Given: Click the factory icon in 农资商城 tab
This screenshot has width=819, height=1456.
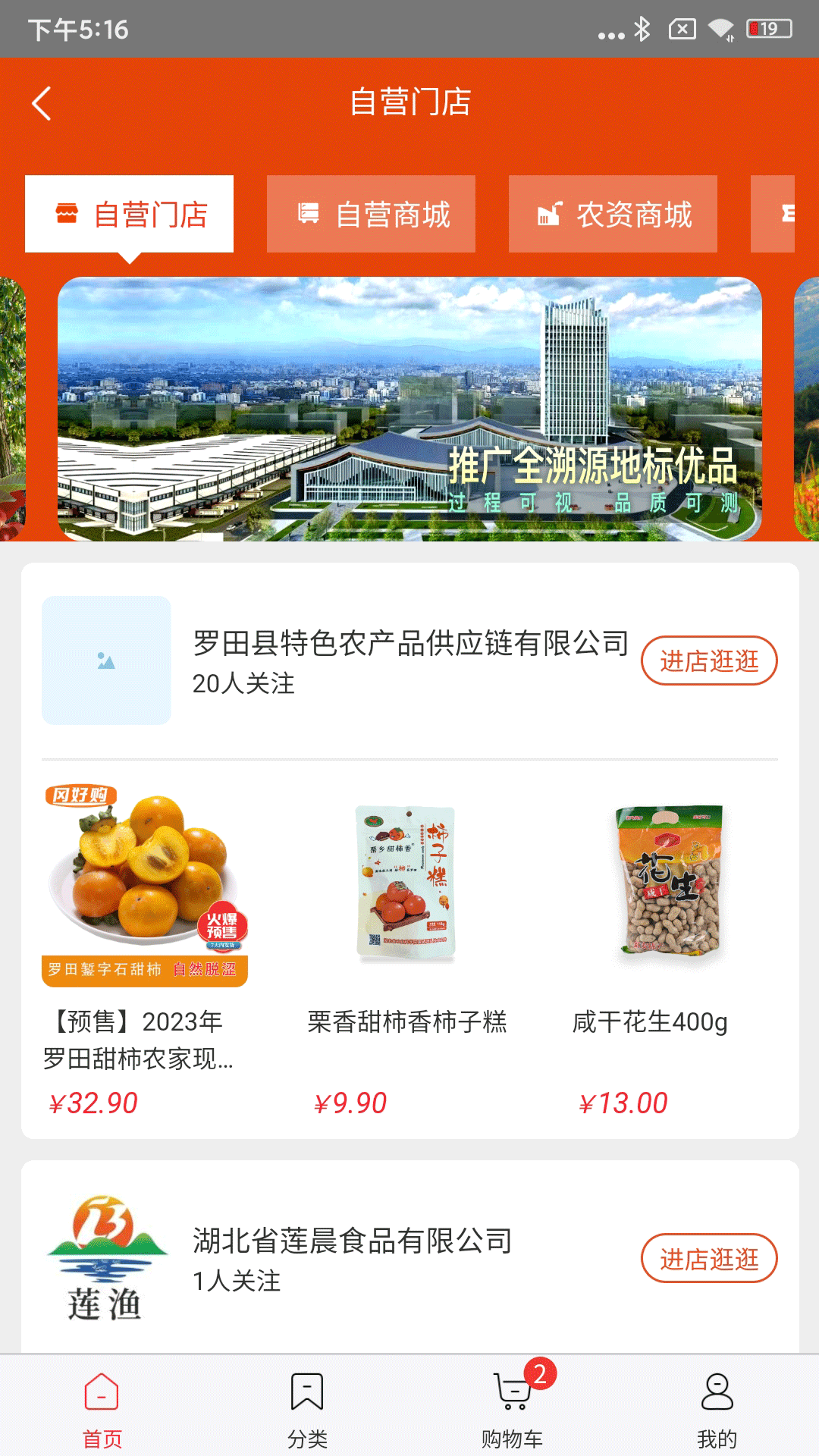Looking at the screenshot, I should [552, 214].
